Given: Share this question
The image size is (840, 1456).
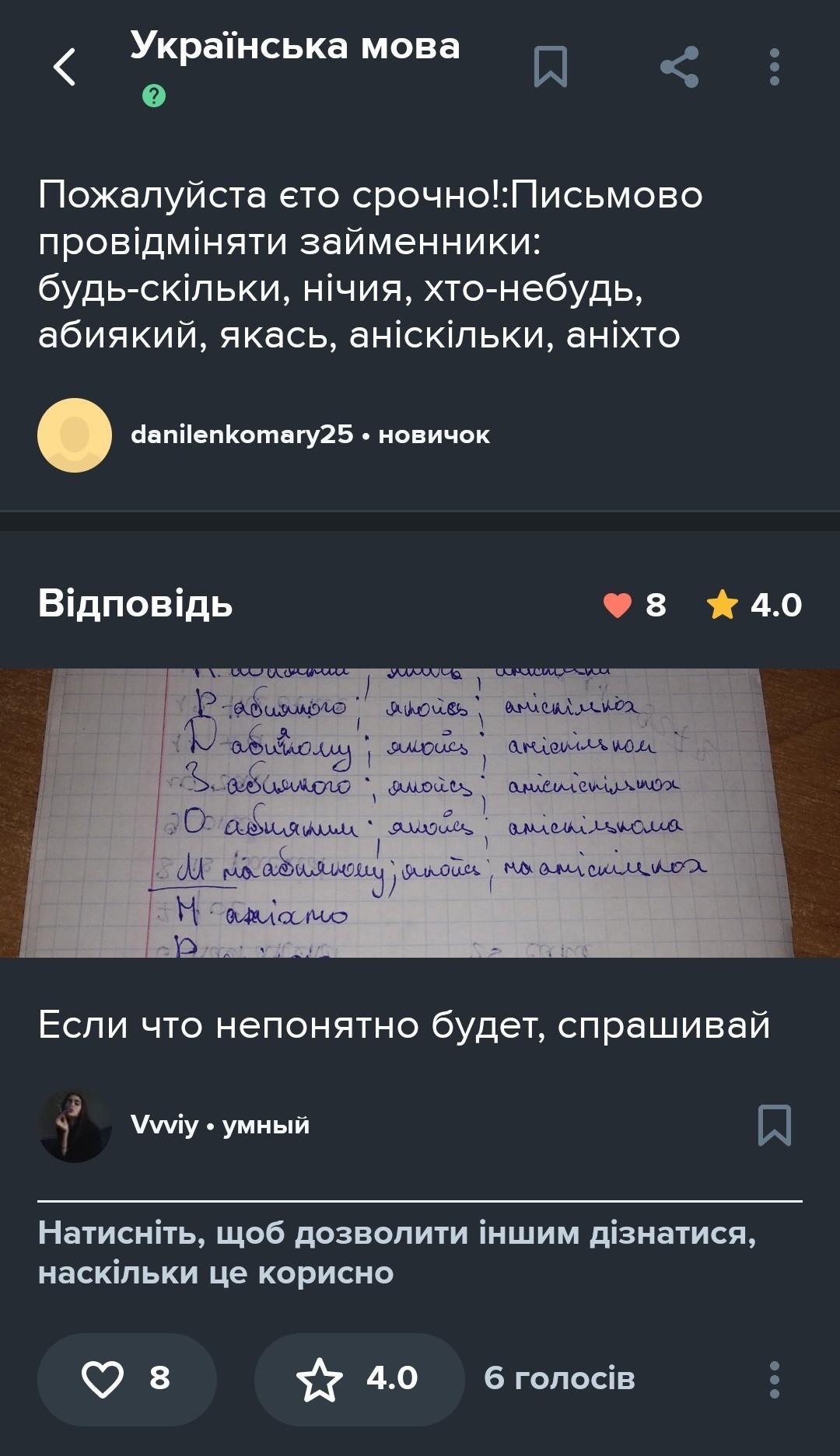Looking at the screenshot, I should pyautogui.click(x=679, y=67).
